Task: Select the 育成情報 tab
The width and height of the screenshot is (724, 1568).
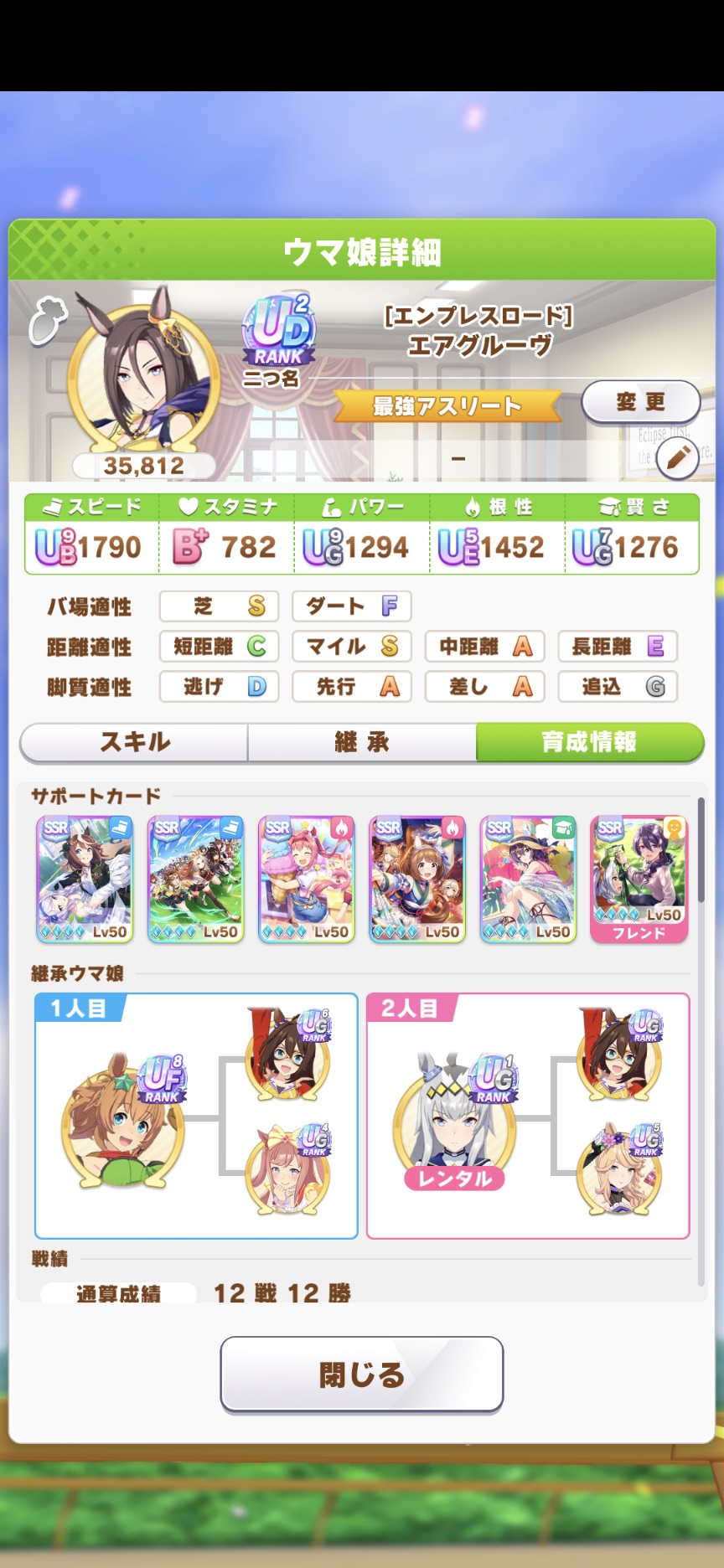Action: tap(589, 742)
